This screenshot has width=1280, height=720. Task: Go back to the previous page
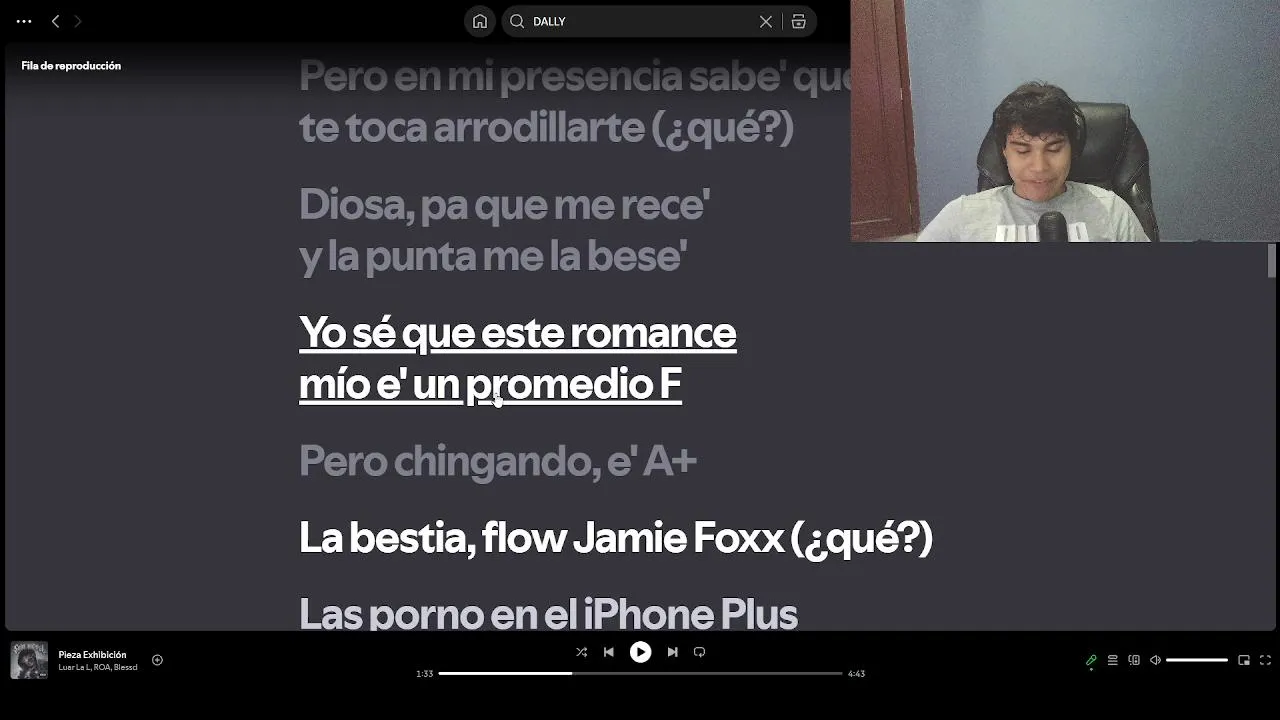[56, 21]
